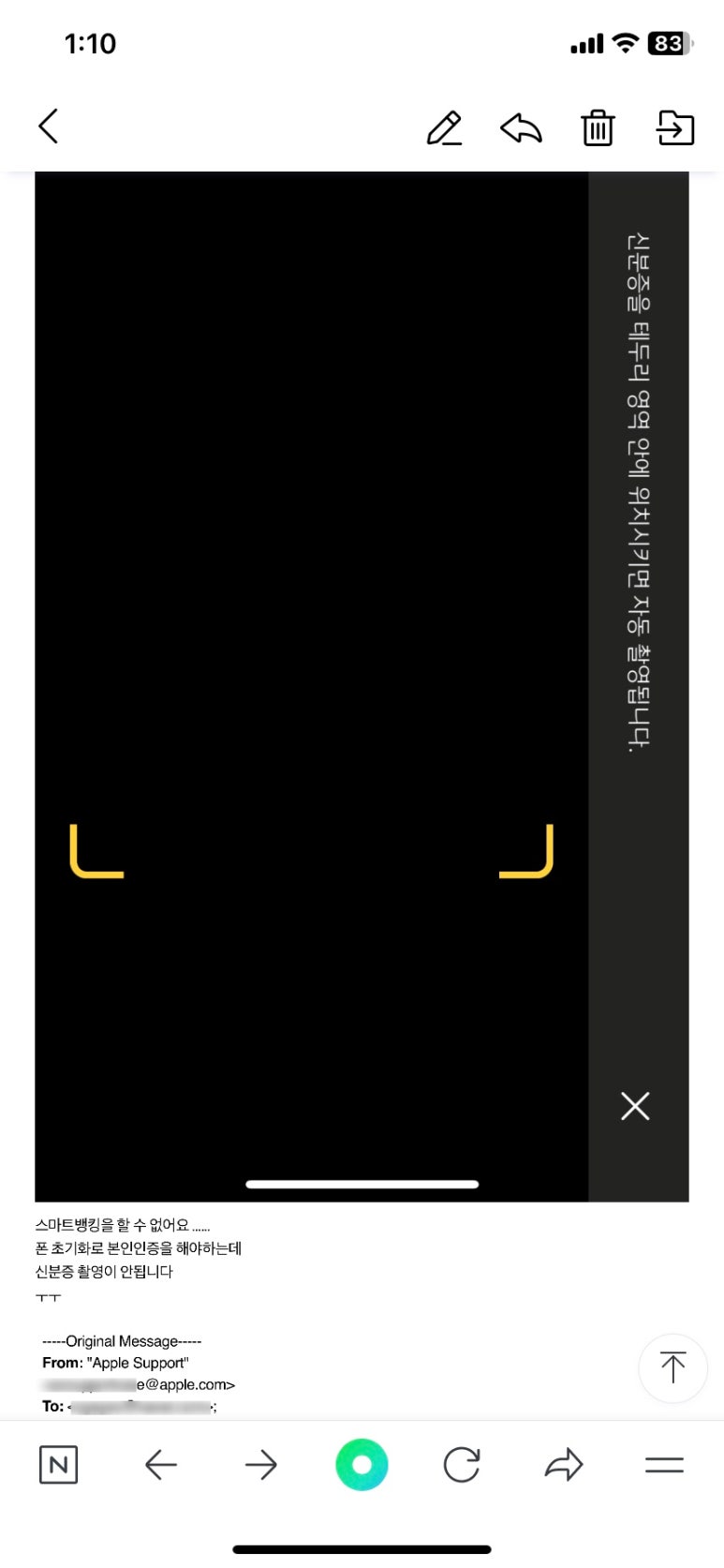Open the attached ID capture screenshot

(x=362, y=686)
